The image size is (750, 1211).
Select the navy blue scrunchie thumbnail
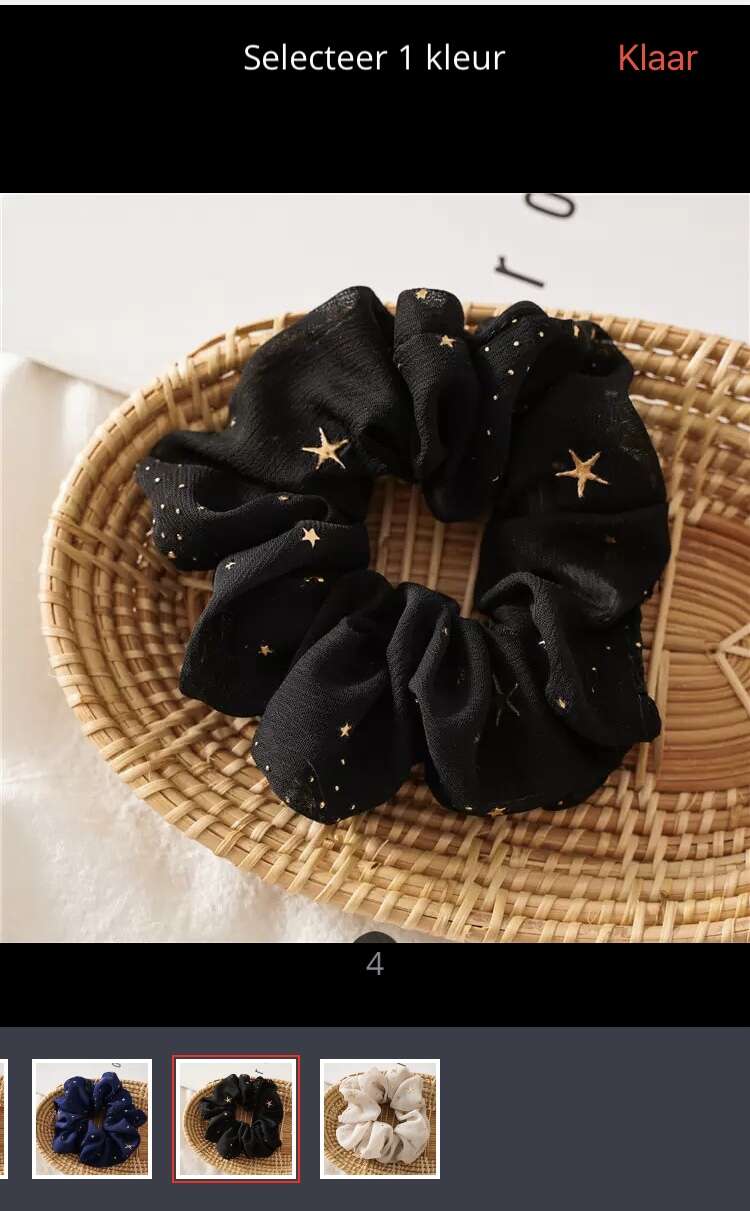tap(92, 1119)
